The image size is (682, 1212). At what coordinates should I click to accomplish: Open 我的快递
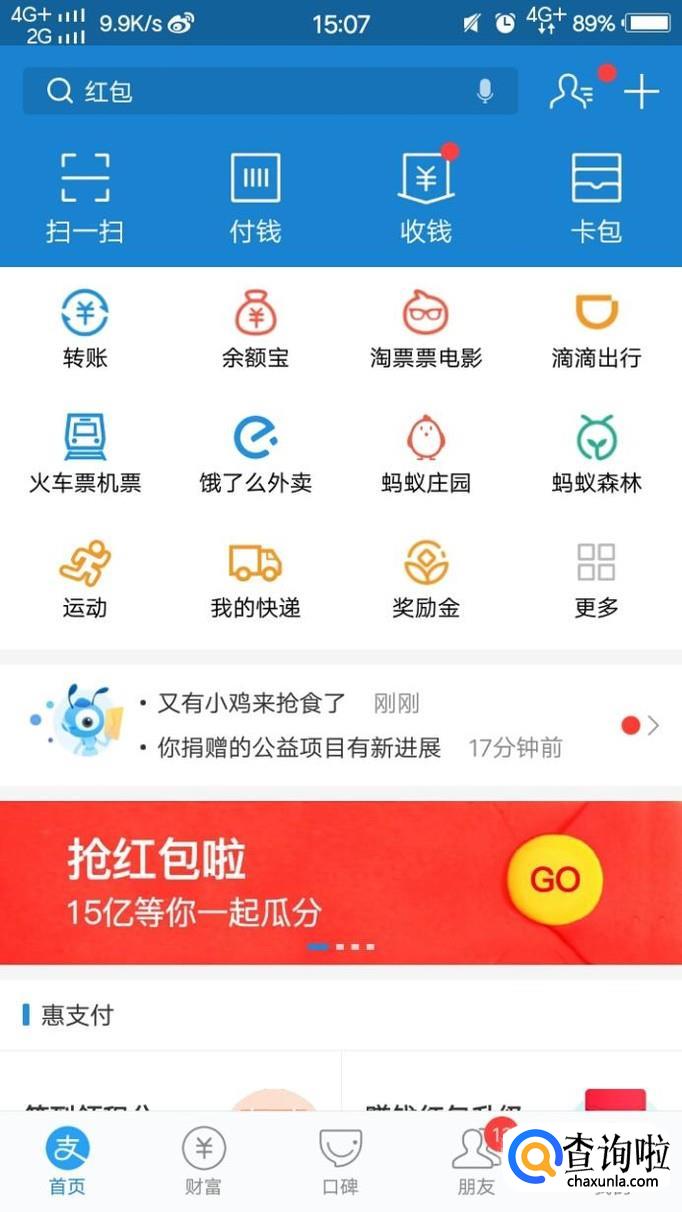pyautogui.click(x=255, y=579)
